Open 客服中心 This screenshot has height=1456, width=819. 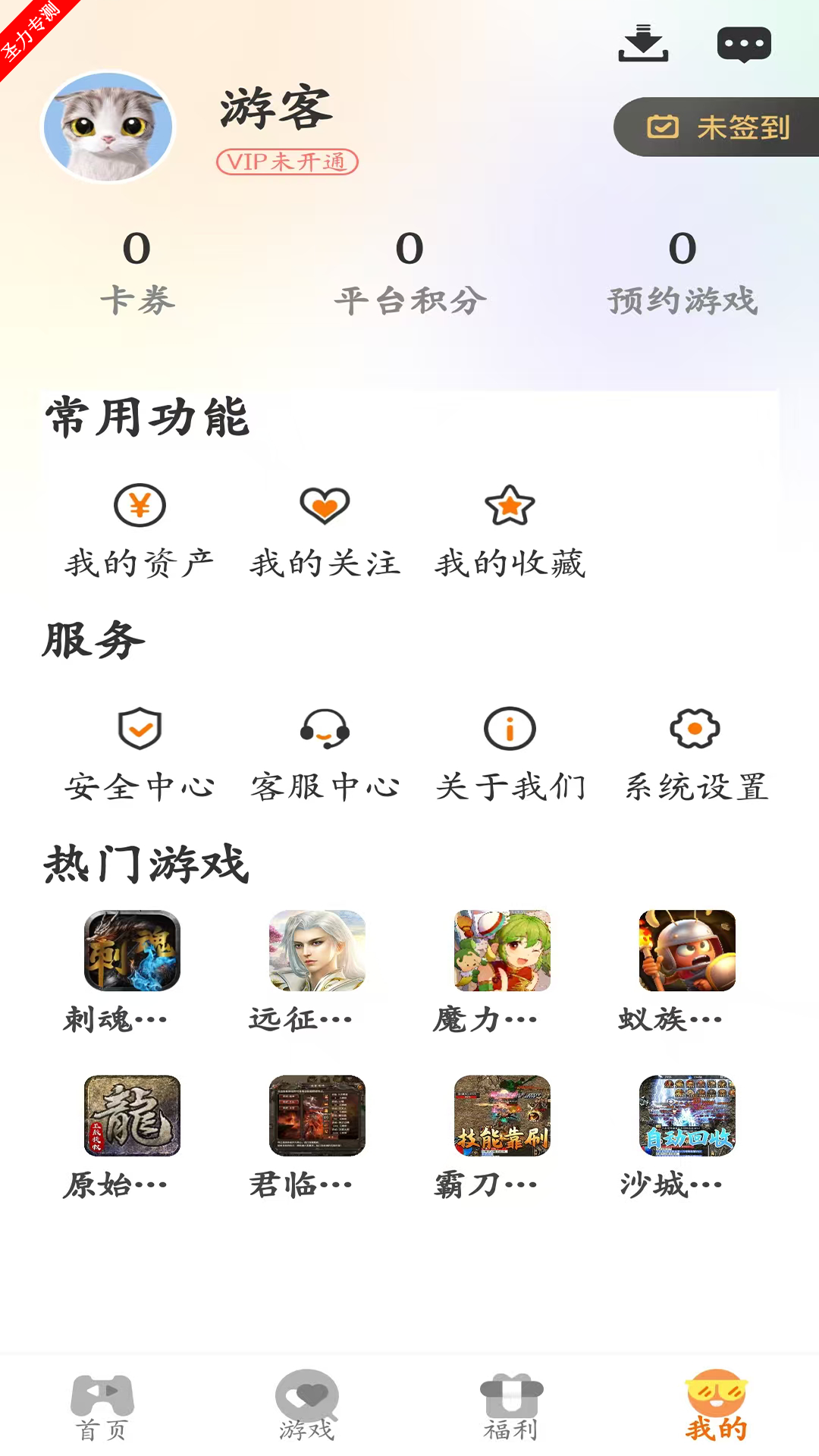(x=325, y=755)
